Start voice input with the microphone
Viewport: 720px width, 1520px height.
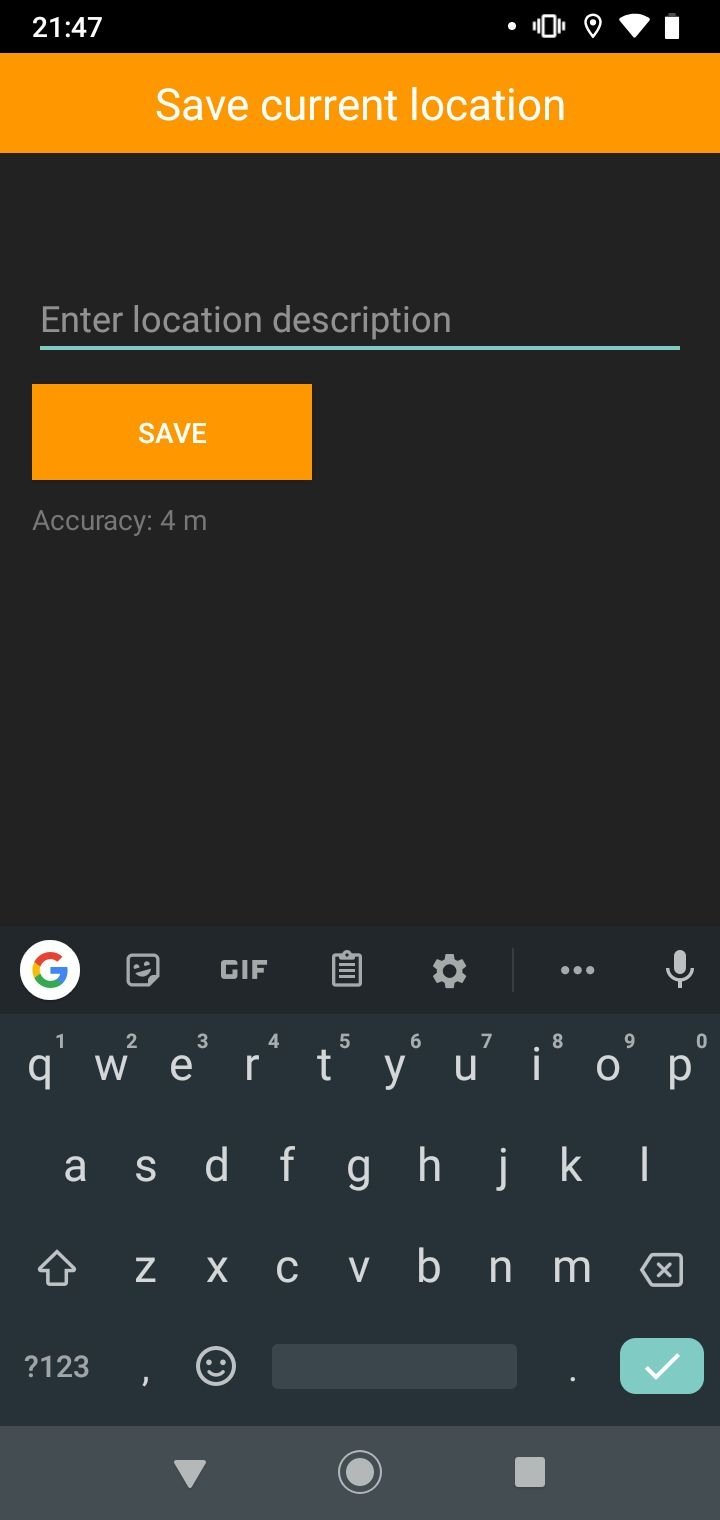[x=679, y=970]
